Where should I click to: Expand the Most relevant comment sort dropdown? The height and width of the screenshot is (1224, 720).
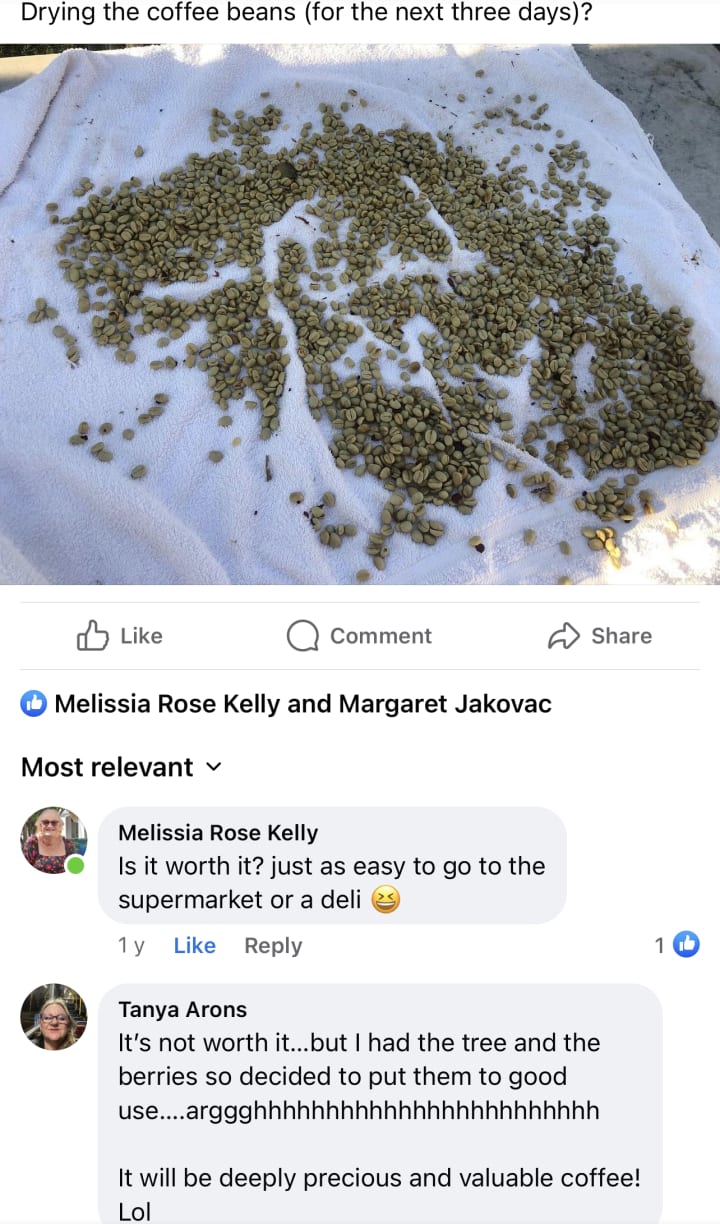pyautogui.click(x=120, y=767)
